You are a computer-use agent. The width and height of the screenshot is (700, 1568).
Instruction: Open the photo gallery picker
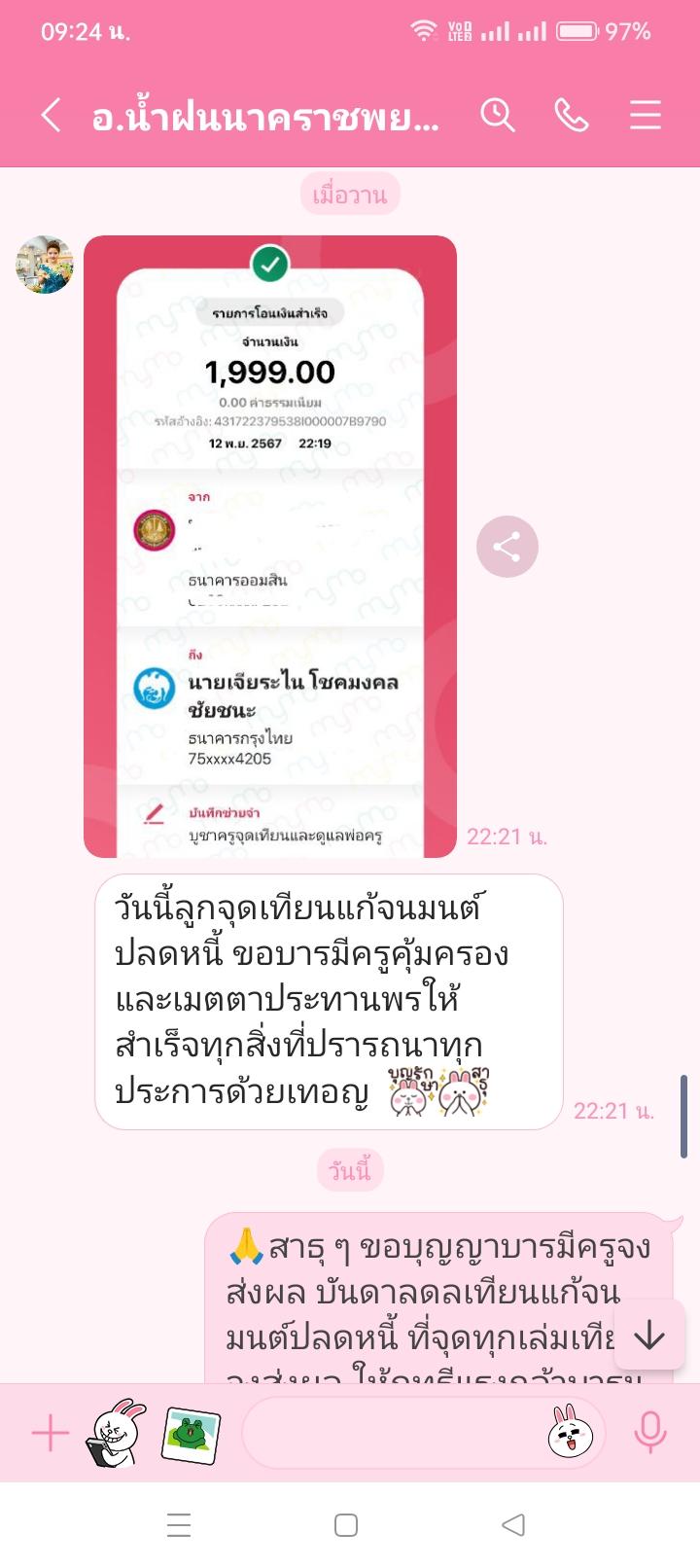191,1433
